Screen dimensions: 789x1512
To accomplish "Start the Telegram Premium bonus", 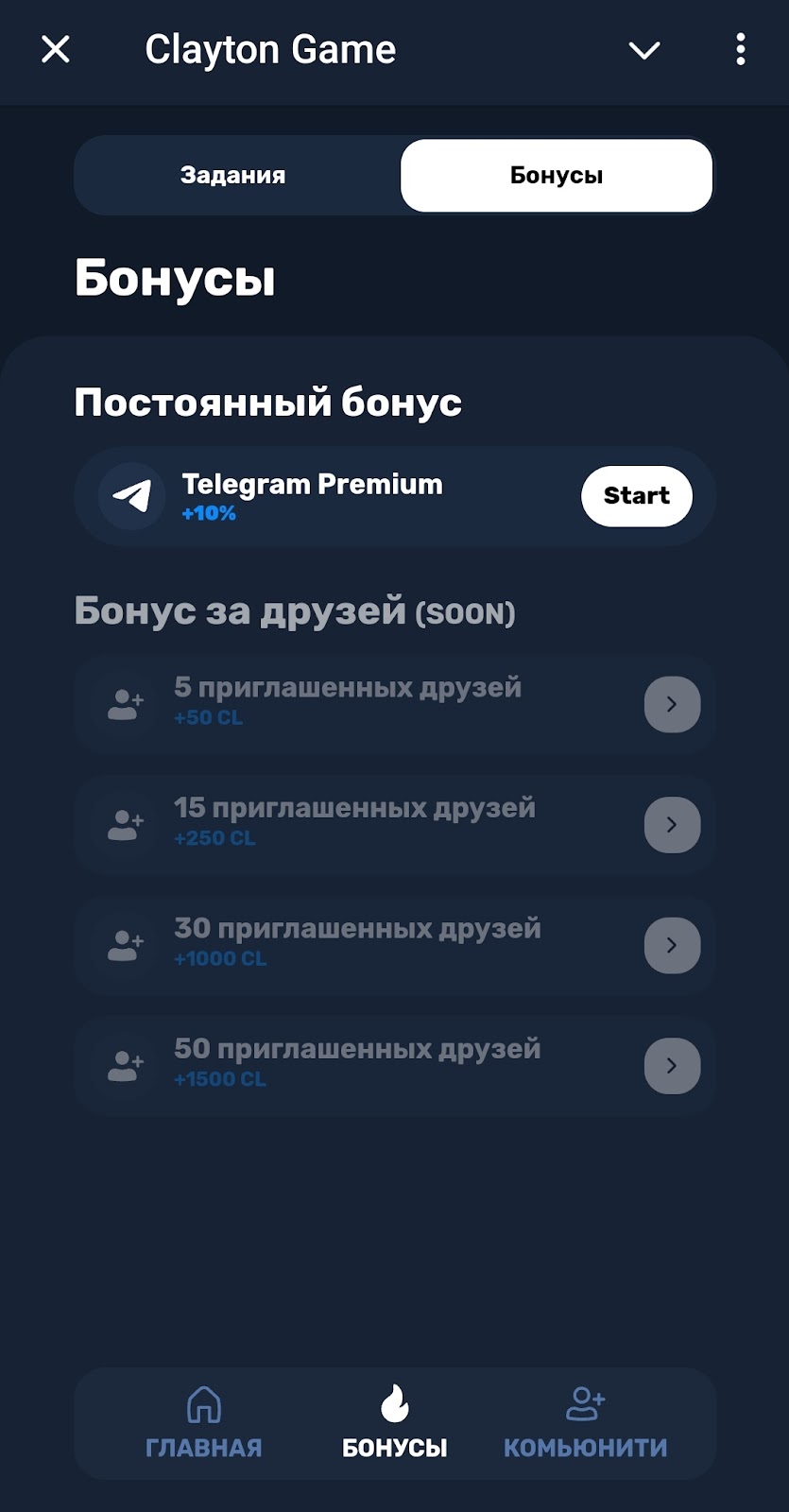I will [636, 496].
